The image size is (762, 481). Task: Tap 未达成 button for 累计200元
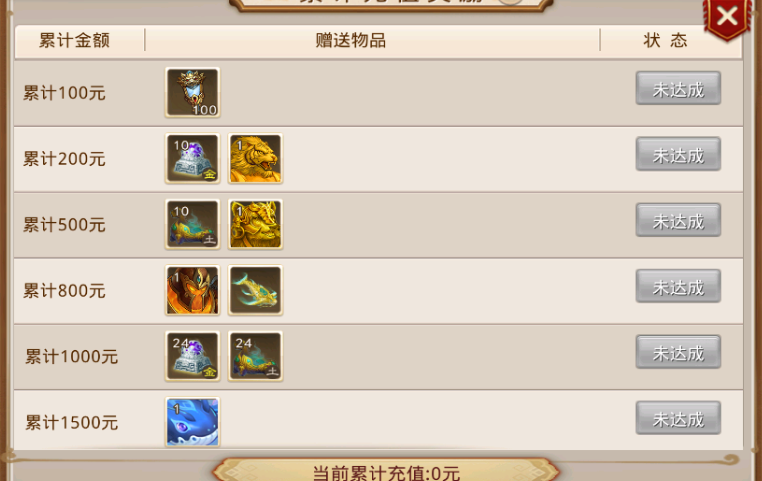[x=678, y=155]
